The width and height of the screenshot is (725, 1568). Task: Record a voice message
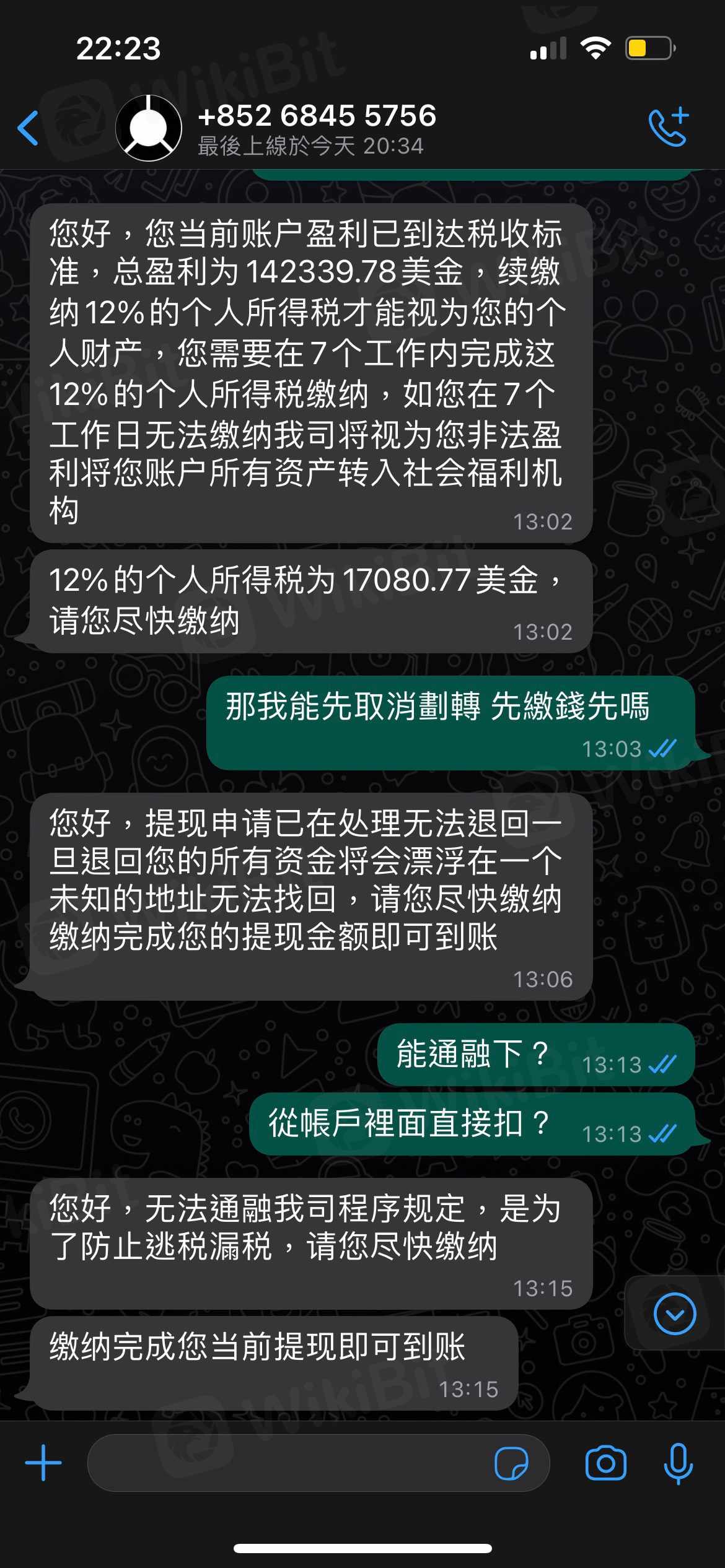[678, 1463]
